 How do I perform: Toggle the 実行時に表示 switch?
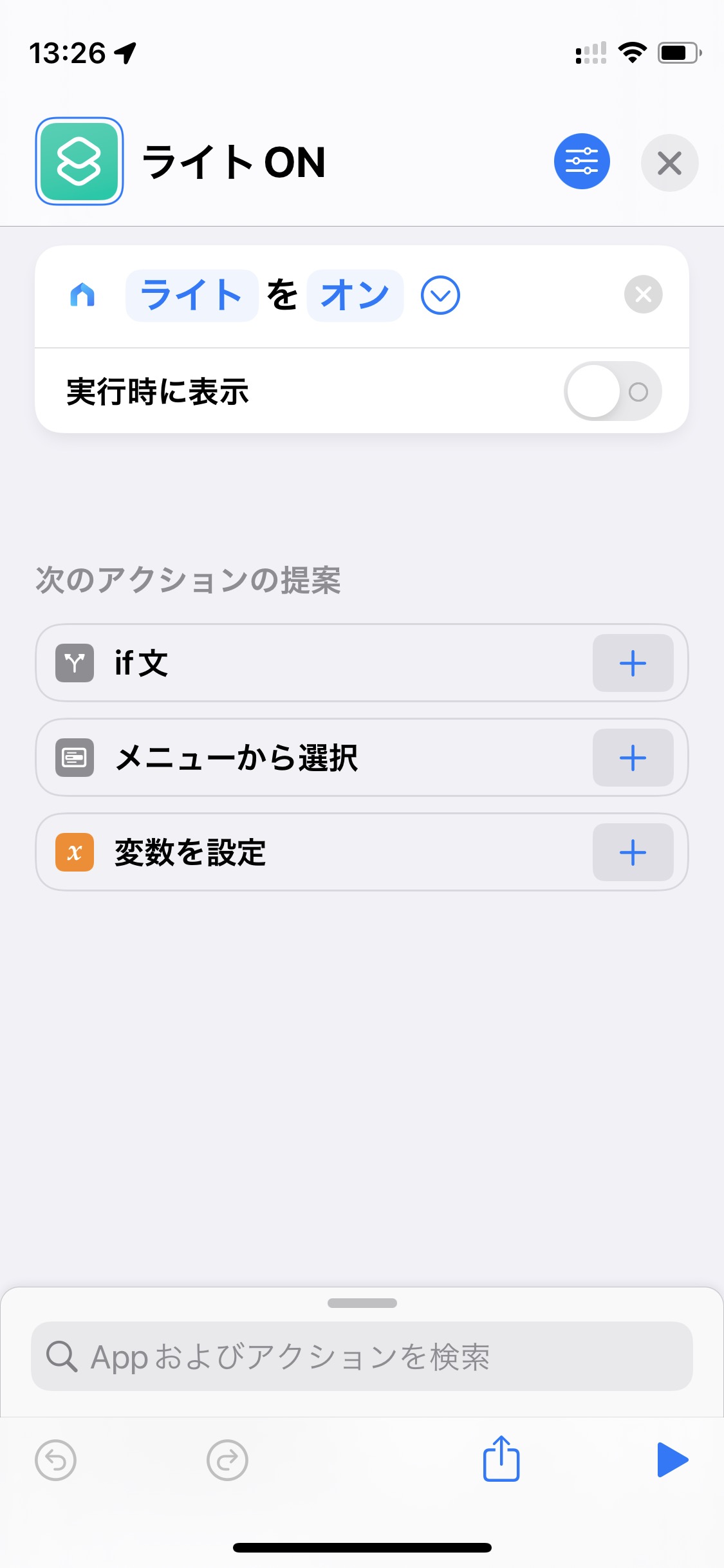coord(612,391)
